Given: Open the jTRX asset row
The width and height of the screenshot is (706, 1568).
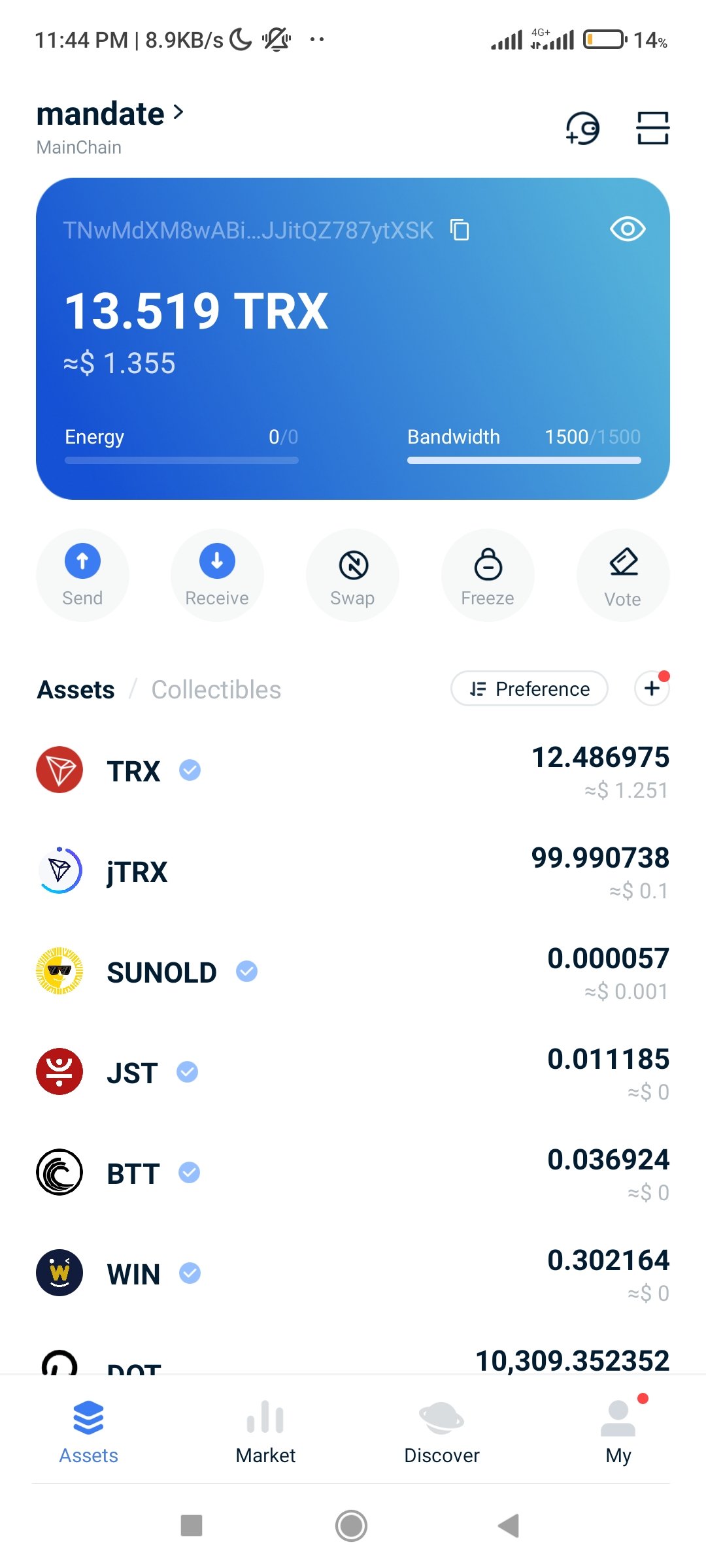Looking at the screenshot, I should point(353,872).
